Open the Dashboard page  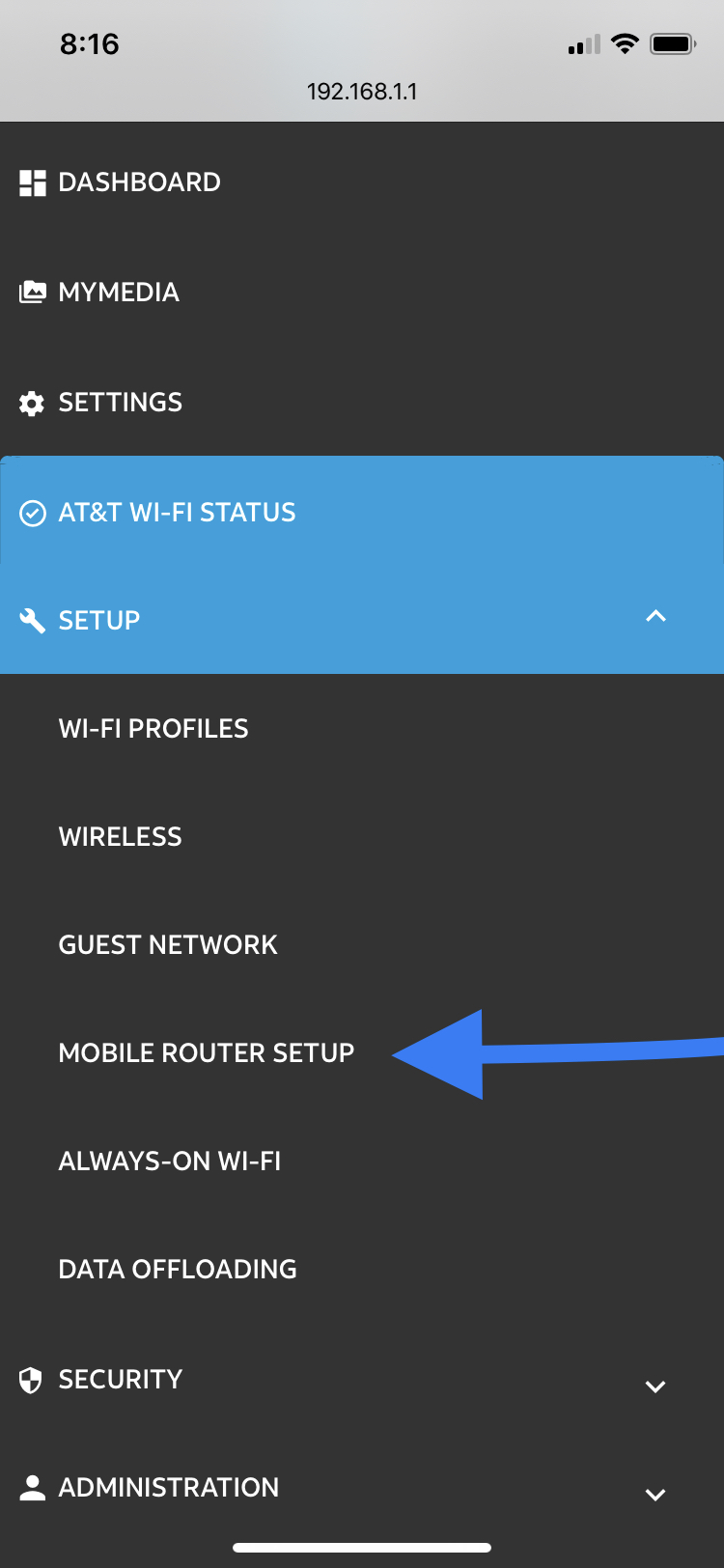click(139, 182)
